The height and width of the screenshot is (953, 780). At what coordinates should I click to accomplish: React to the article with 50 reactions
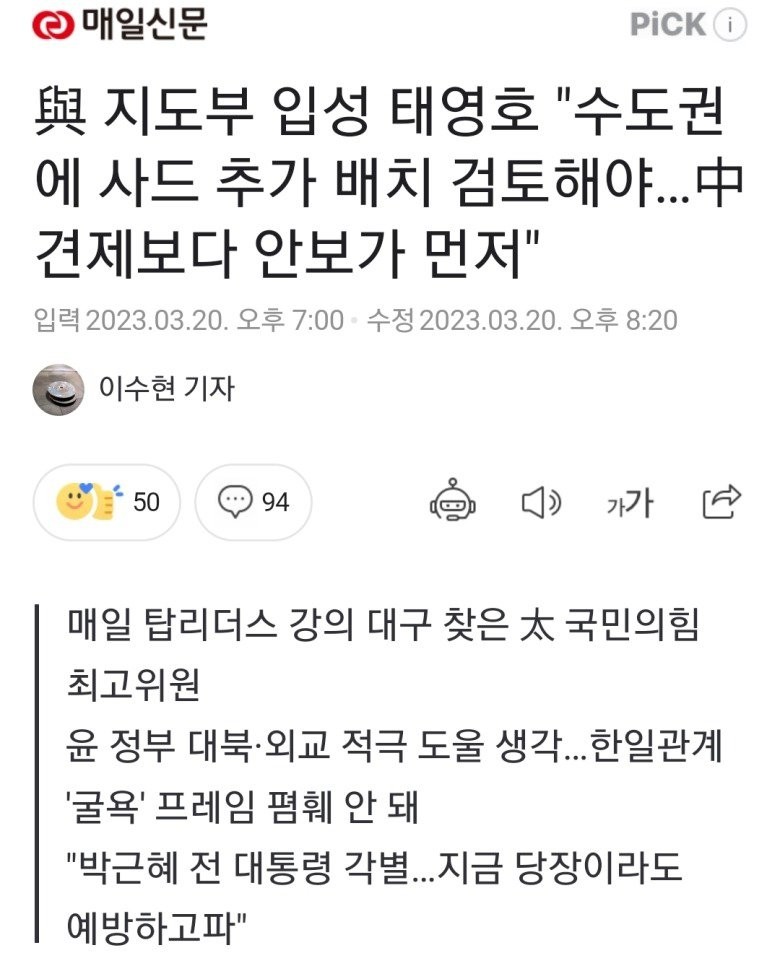(x=107, y=502)
